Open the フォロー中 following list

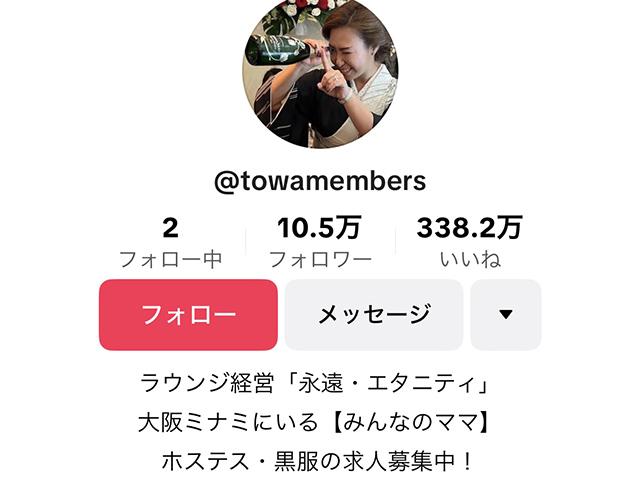[170, 242]
